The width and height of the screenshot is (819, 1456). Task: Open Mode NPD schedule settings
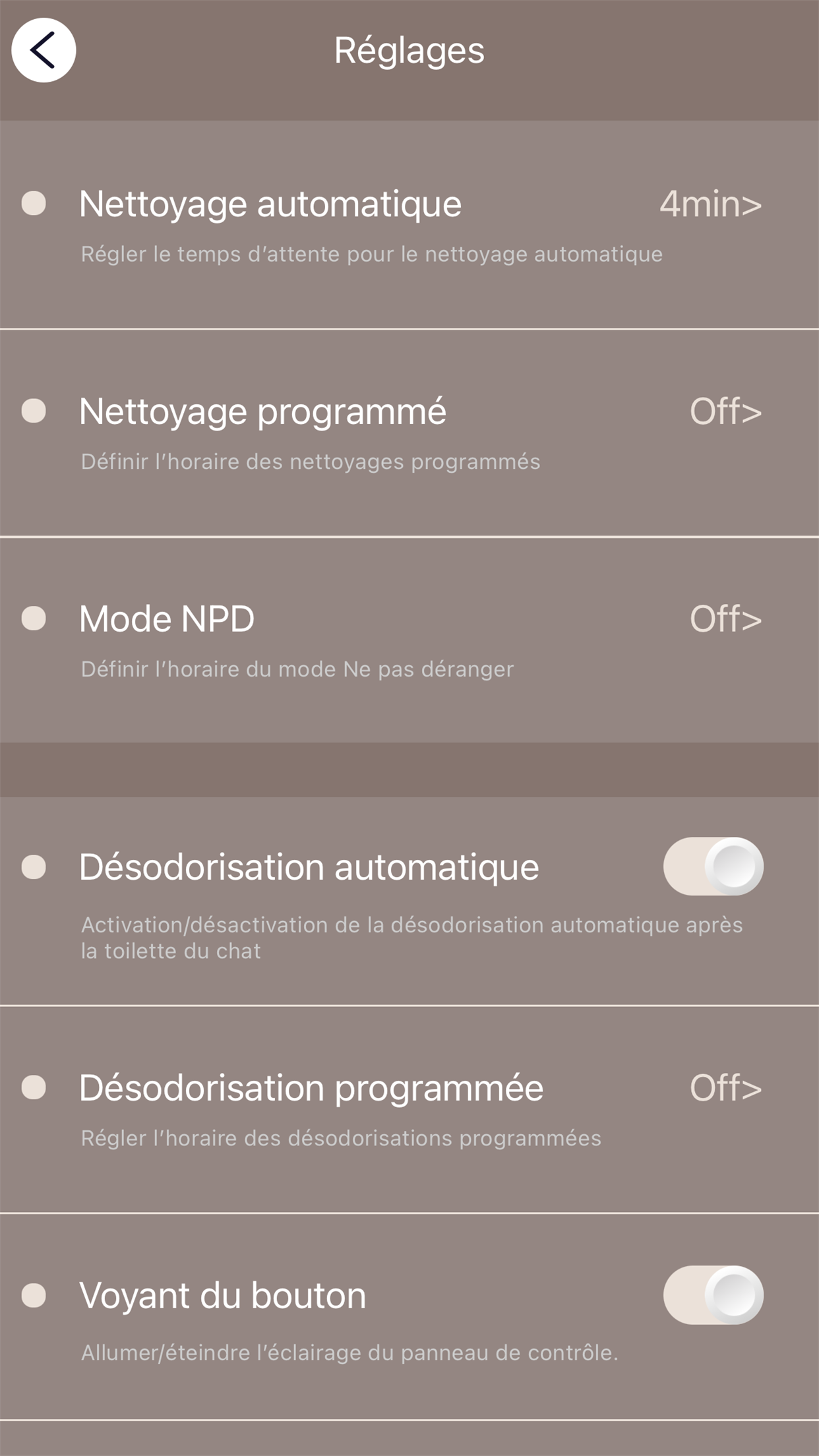(x=409, y=640)
